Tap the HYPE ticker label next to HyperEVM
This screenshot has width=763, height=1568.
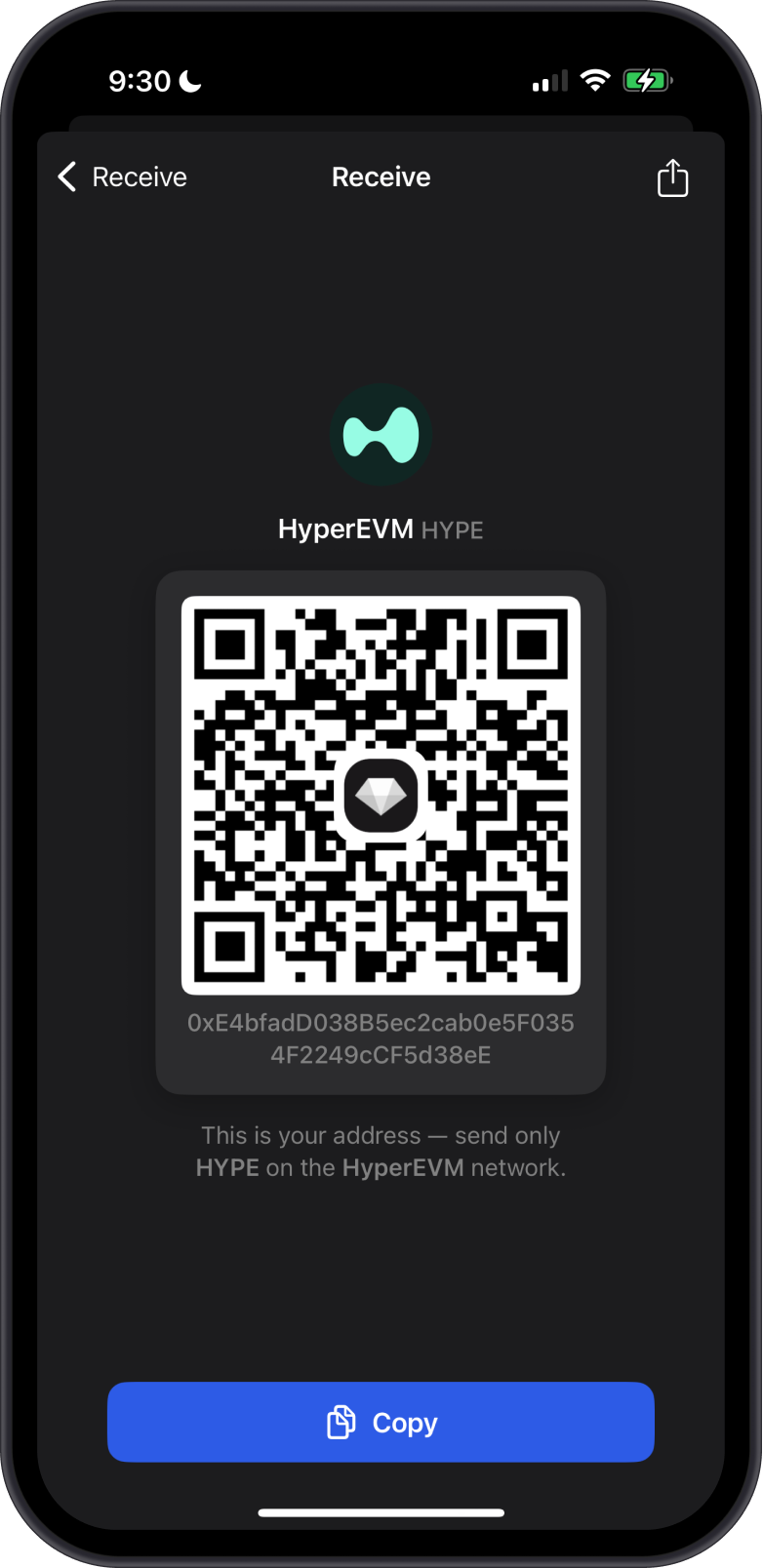(x=452, y=529)
